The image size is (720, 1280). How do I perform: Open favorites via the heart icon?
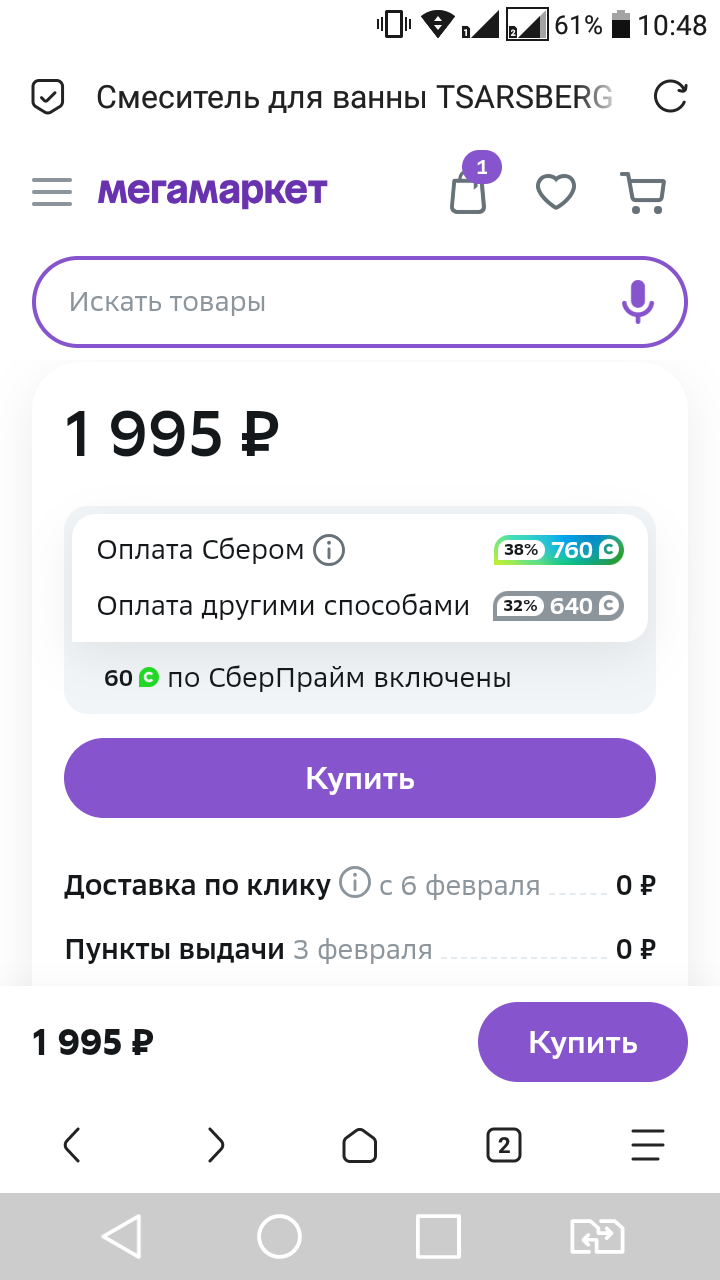556,191
